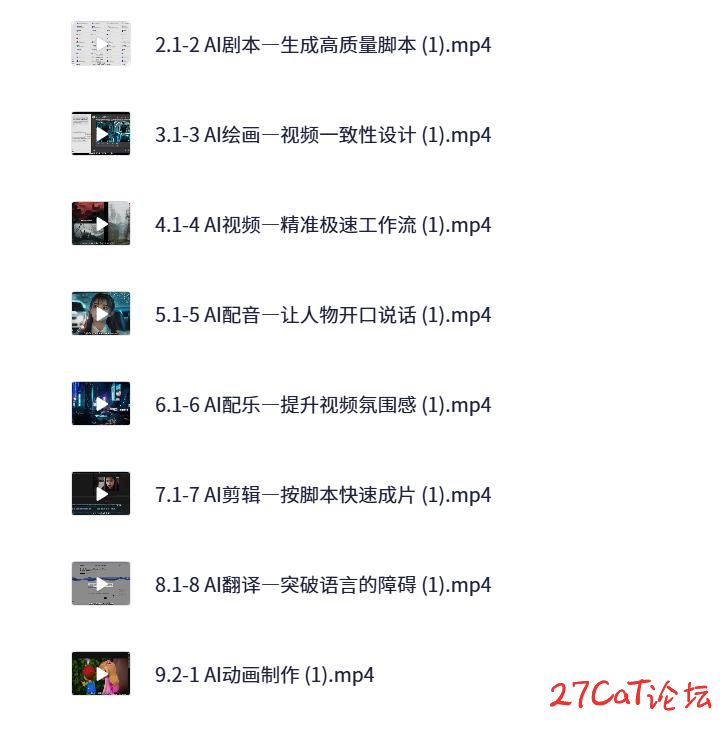Tap the 7.1-7 AI剪辑 video row

[322, 495]
